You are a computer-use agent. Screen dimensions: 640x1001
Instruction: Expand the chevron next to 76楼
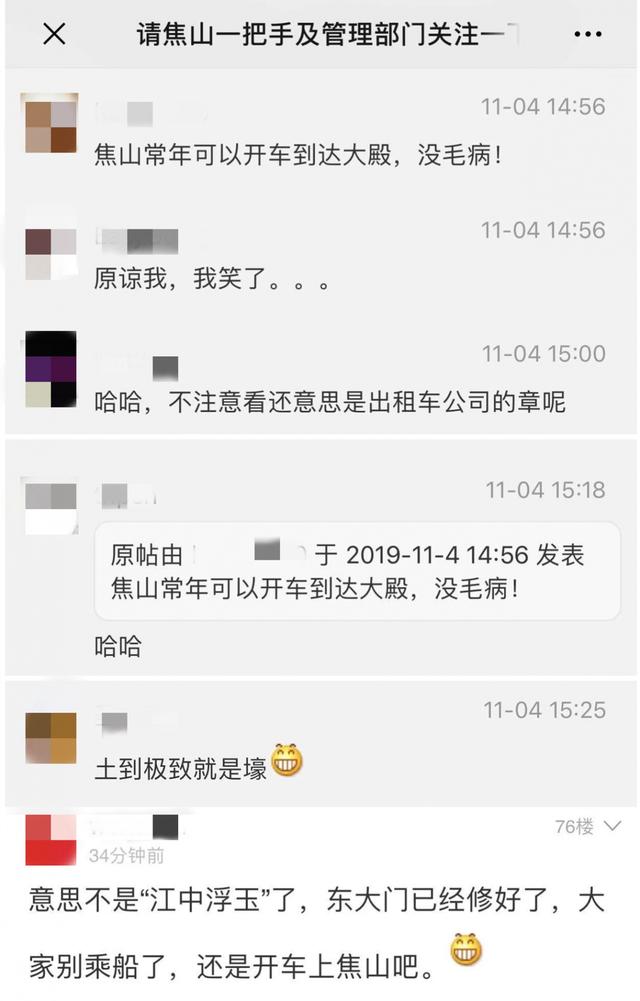pos(612,827)
